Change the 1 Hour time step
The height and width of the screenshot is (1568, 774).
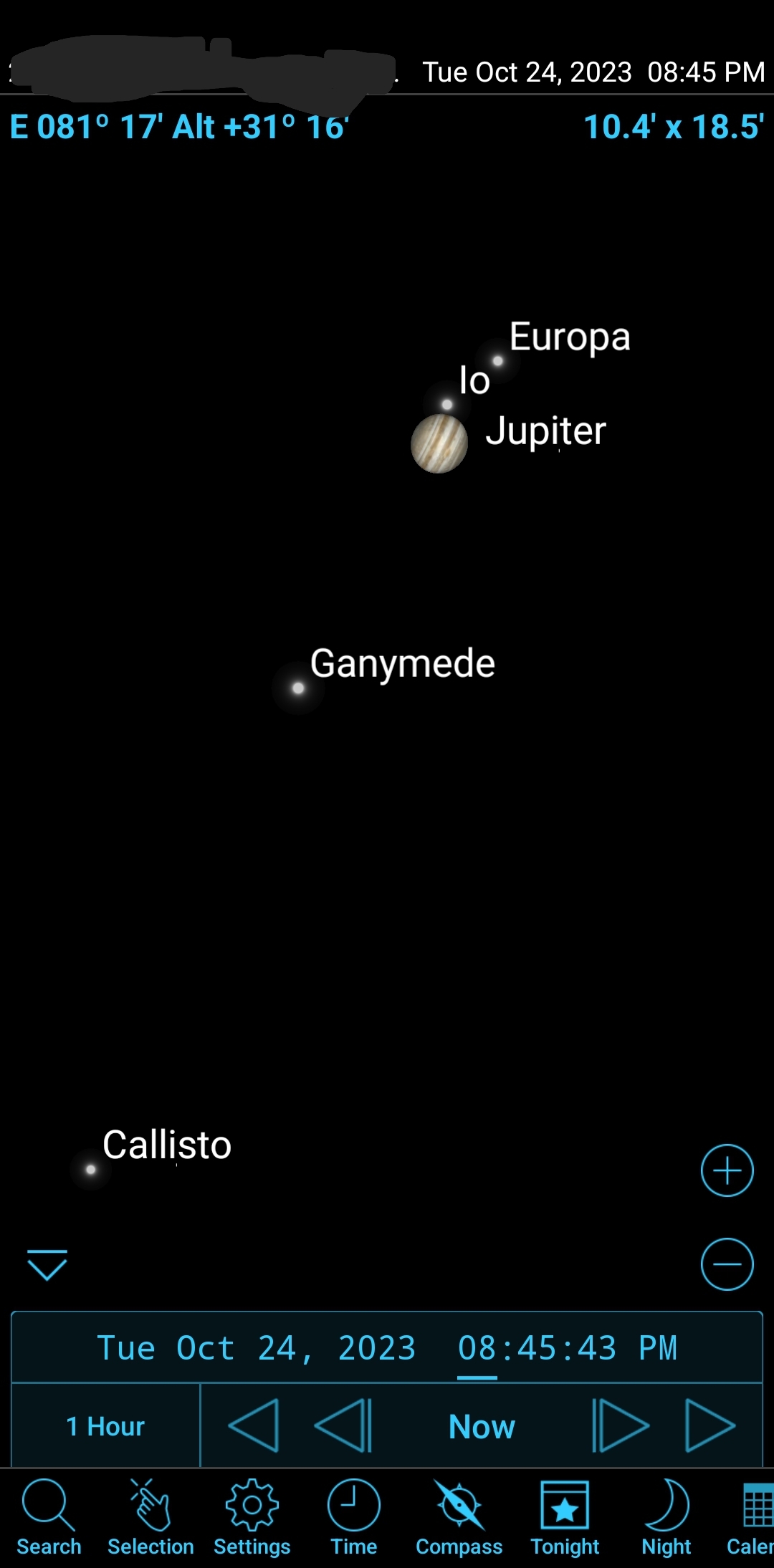point(105,1426)
